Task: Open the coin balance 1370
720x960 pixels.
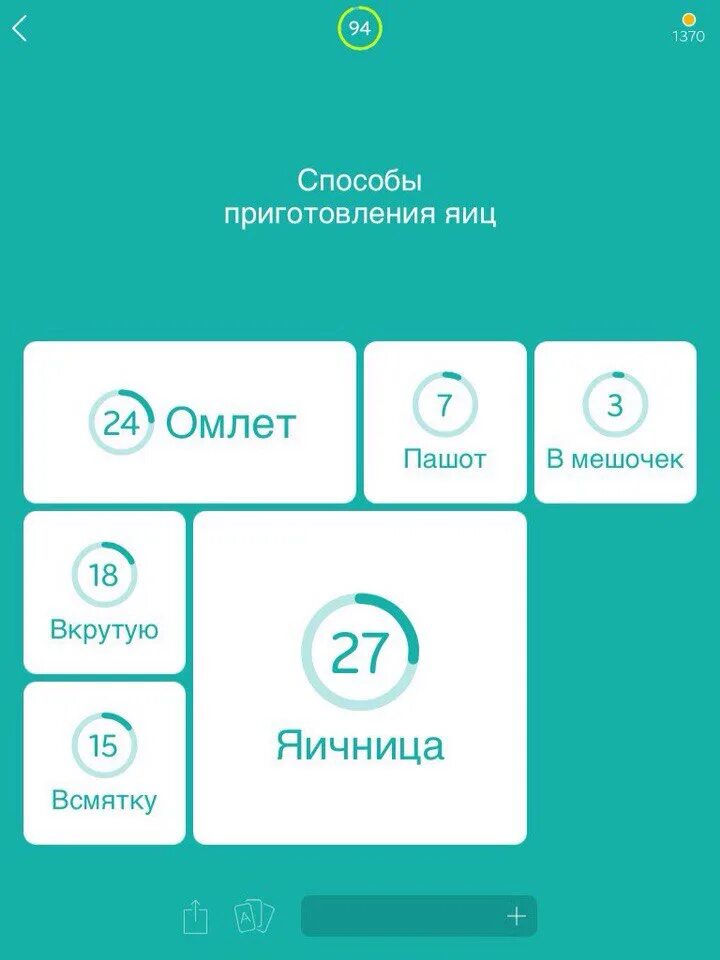Action: [x=688, y=29]
